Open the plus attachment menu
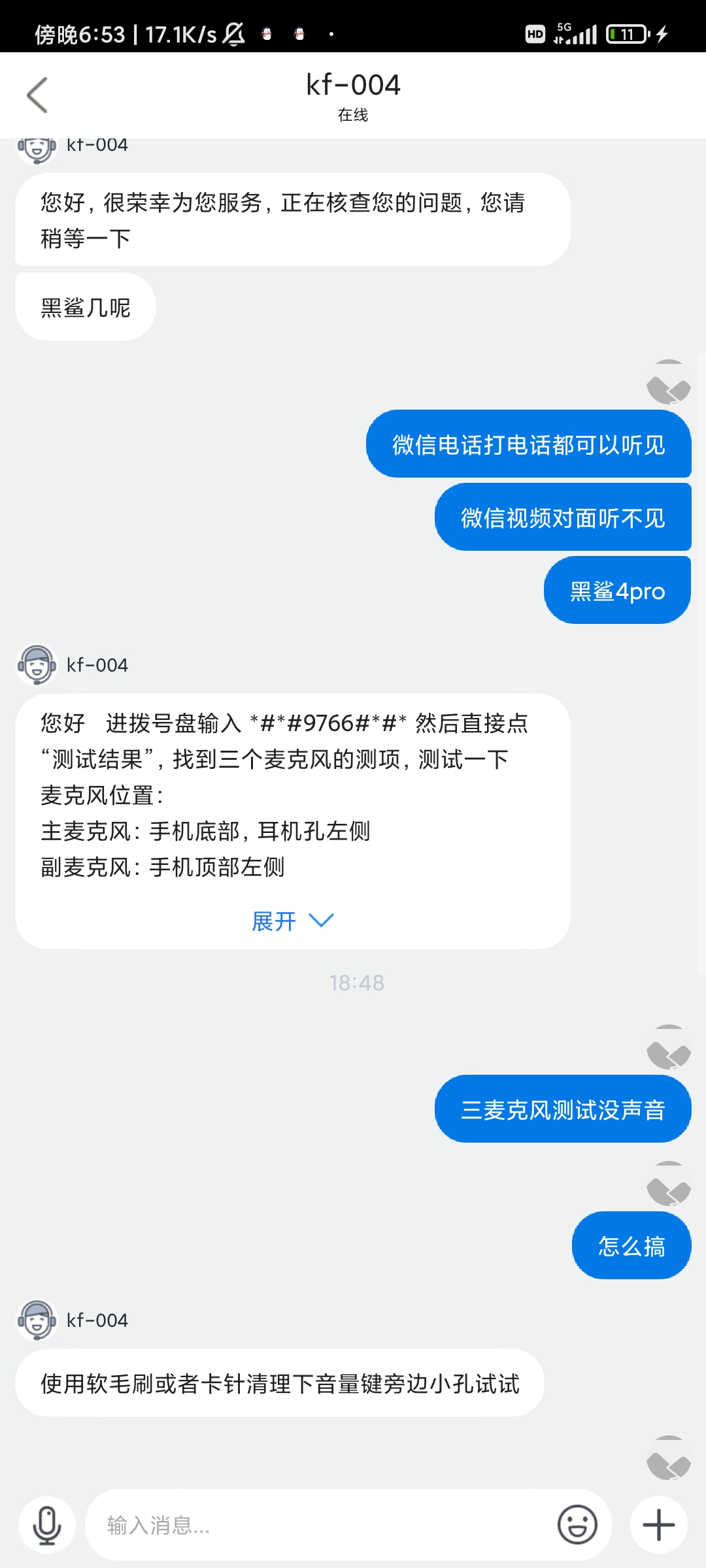 (x=659, y=1525)
